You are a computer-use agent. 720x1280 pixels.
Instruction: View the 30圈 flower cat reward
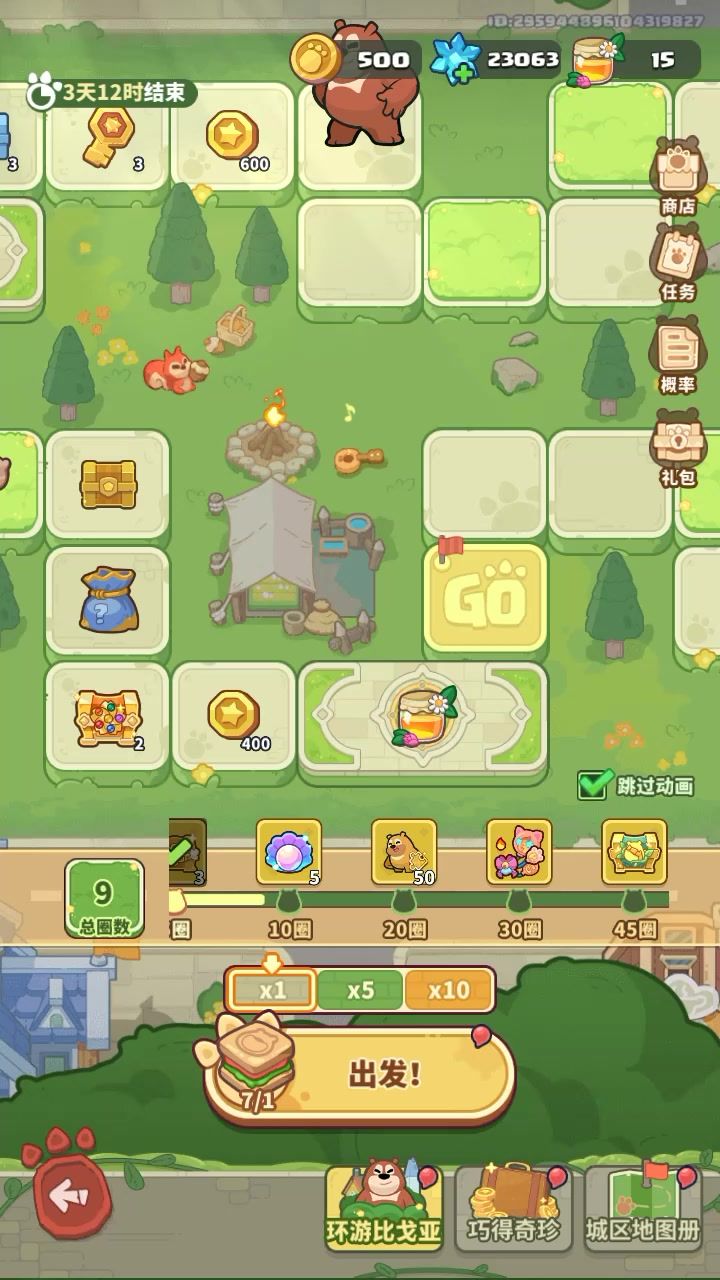[519, 852]
